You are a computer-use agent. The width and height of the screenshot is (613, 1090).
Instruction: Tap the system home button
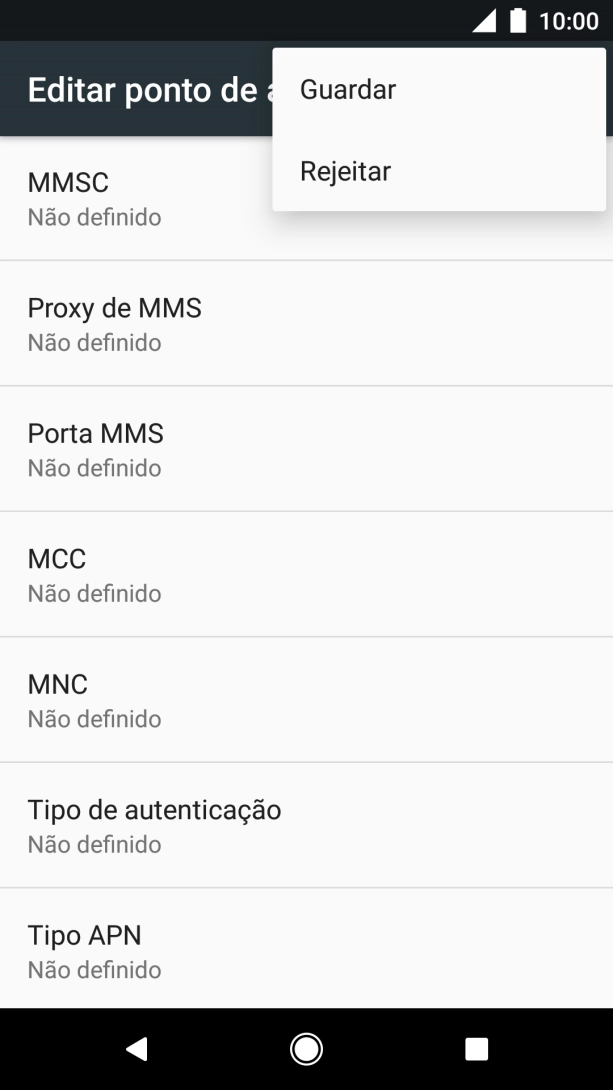(306, 1048)
